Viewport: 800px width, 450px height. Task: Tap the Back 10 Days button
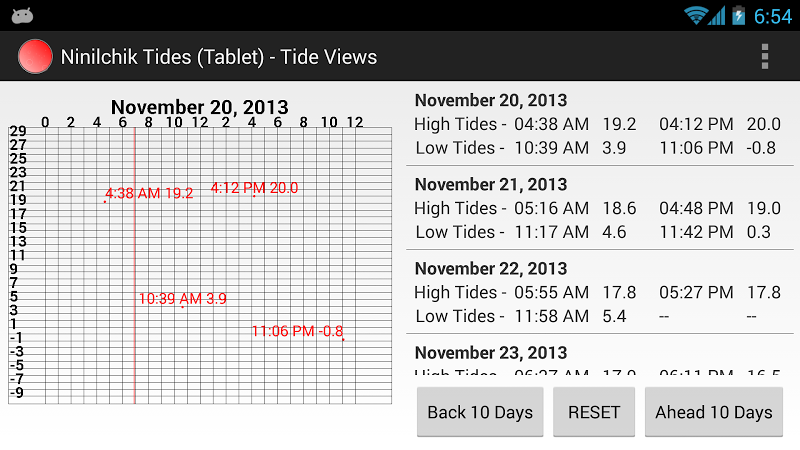pyautogui.click(x=480, y=412)
